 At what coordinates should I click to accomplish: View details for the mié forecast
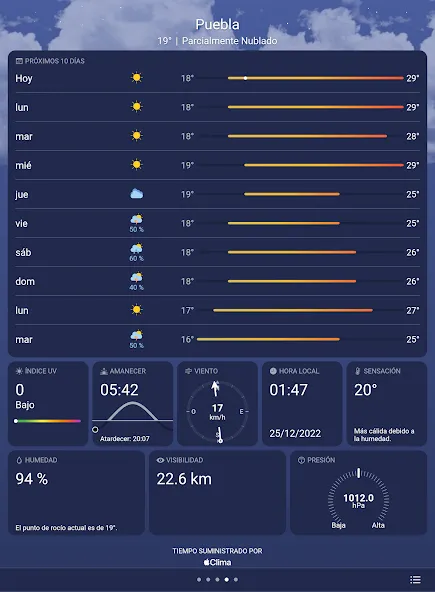(x=218, y=165)
